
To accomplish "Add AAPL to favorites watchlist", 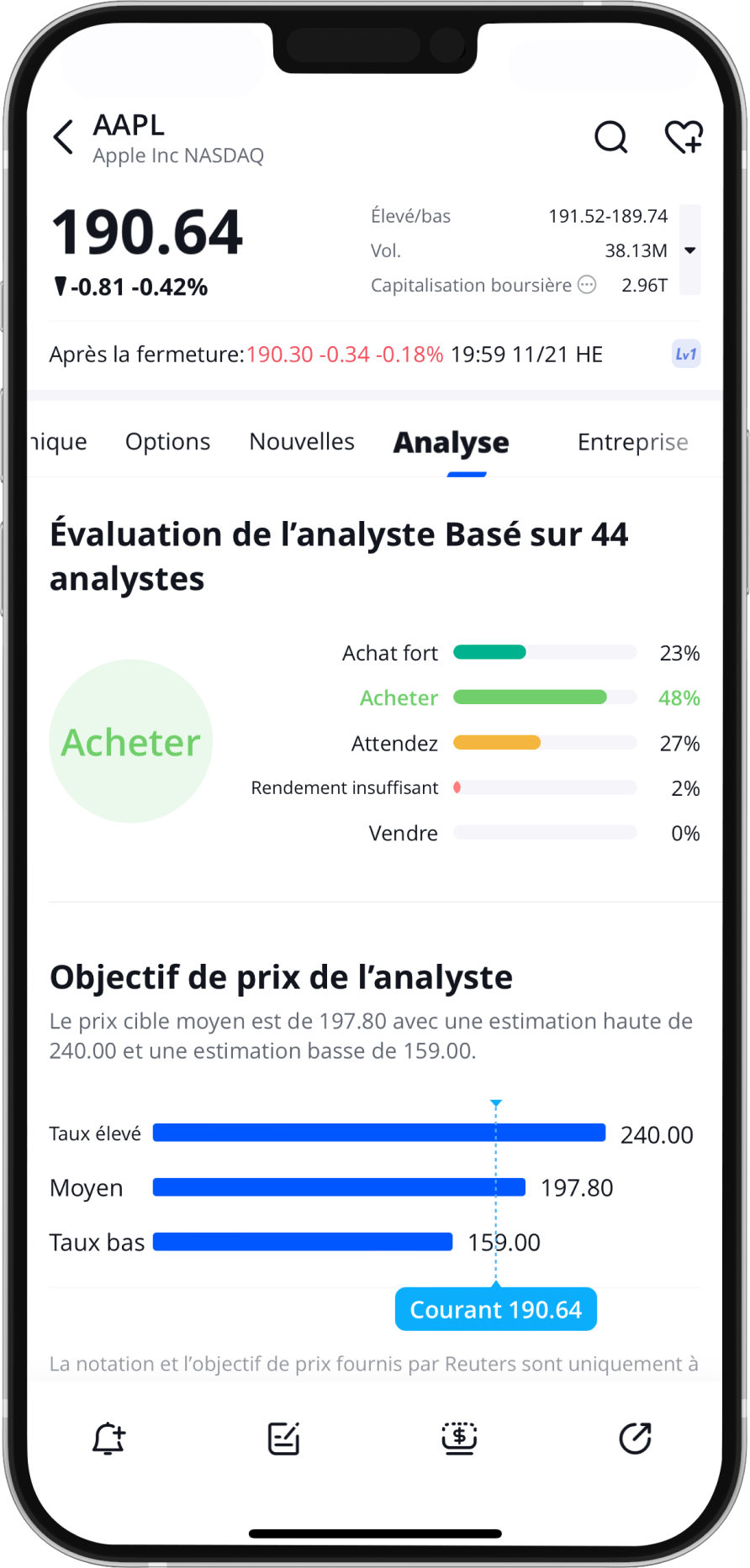I will [684, 137].
